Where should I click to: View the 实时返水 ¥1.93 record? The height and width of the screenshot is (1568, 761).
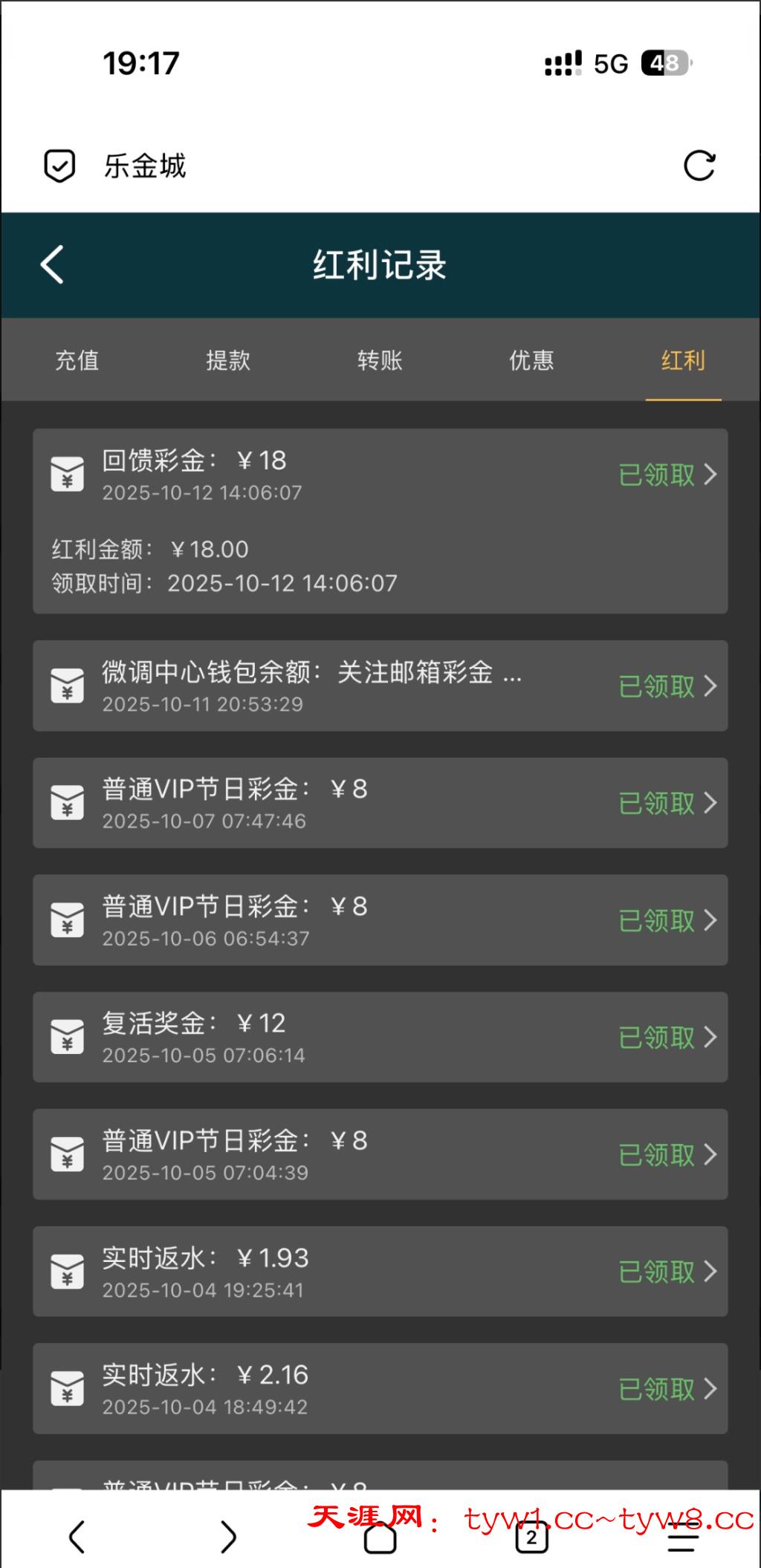667,1272
